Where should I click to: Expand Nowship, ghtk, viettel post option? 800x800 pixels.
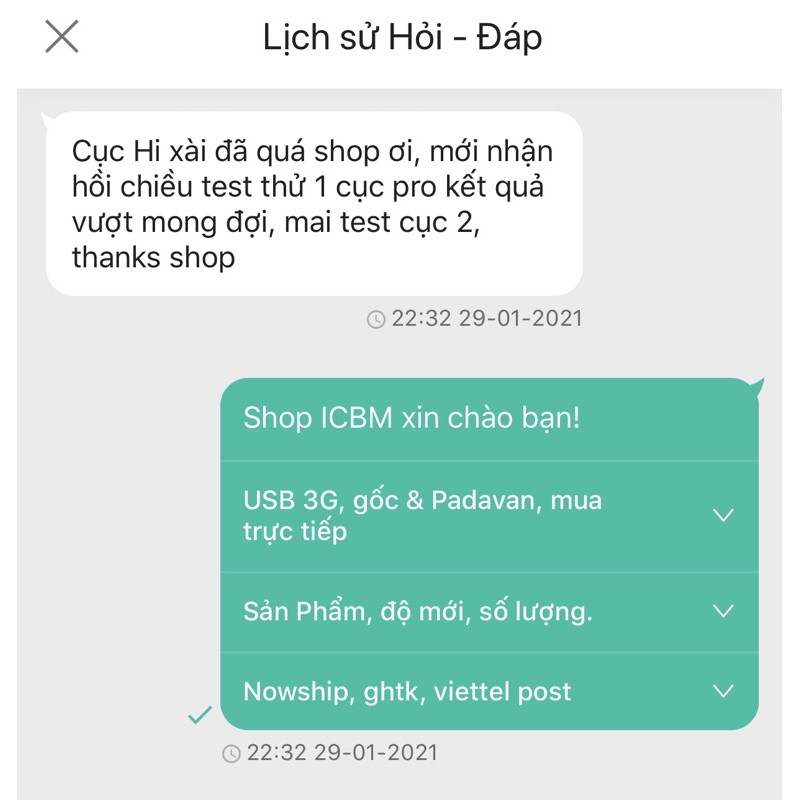click(723, 691)
